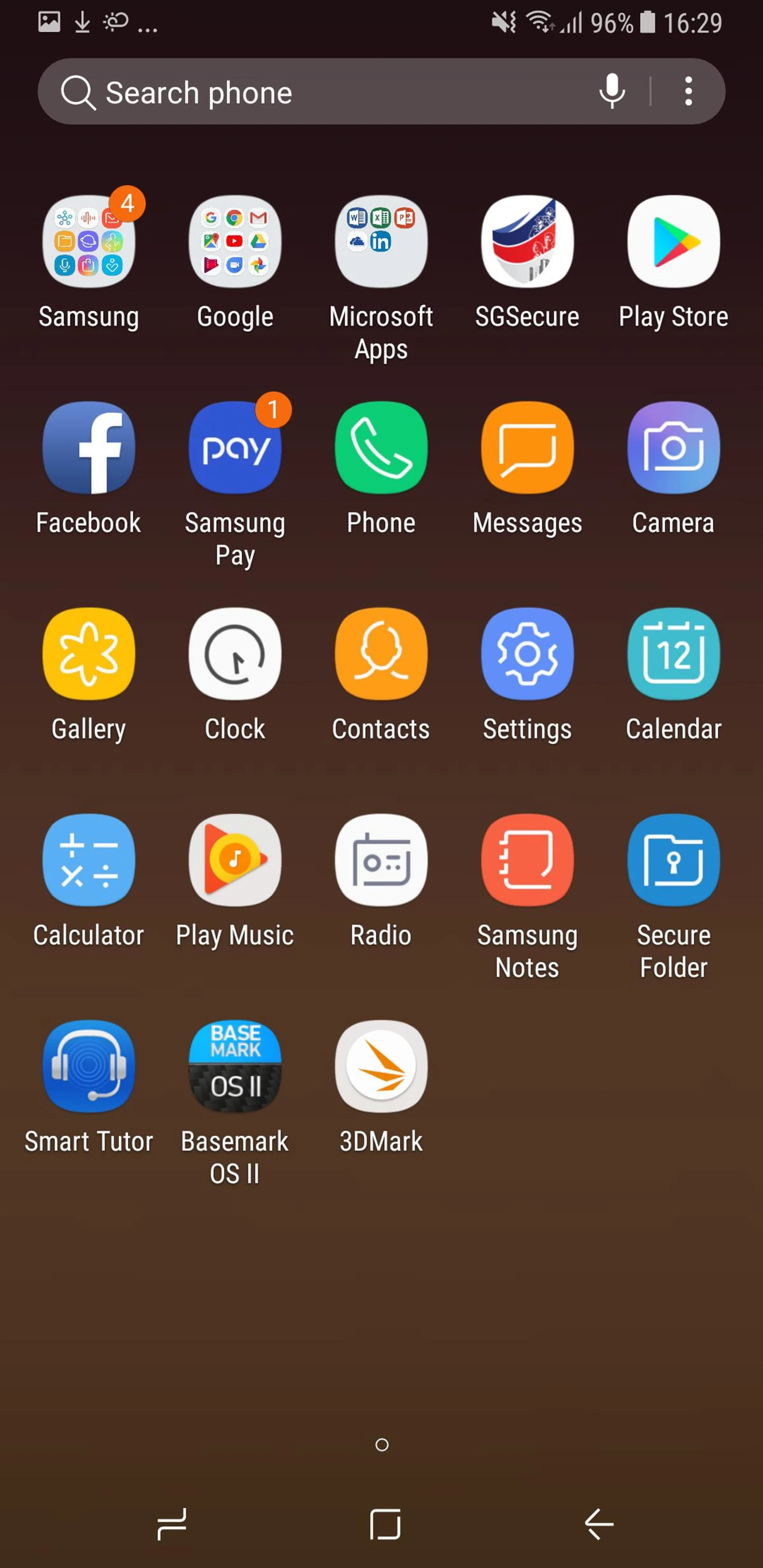Image resolution: width=763 pixels, height=1568 pixels.
Task: Launch Facebook
Action: pyautogui.click(x=89, y=448)
